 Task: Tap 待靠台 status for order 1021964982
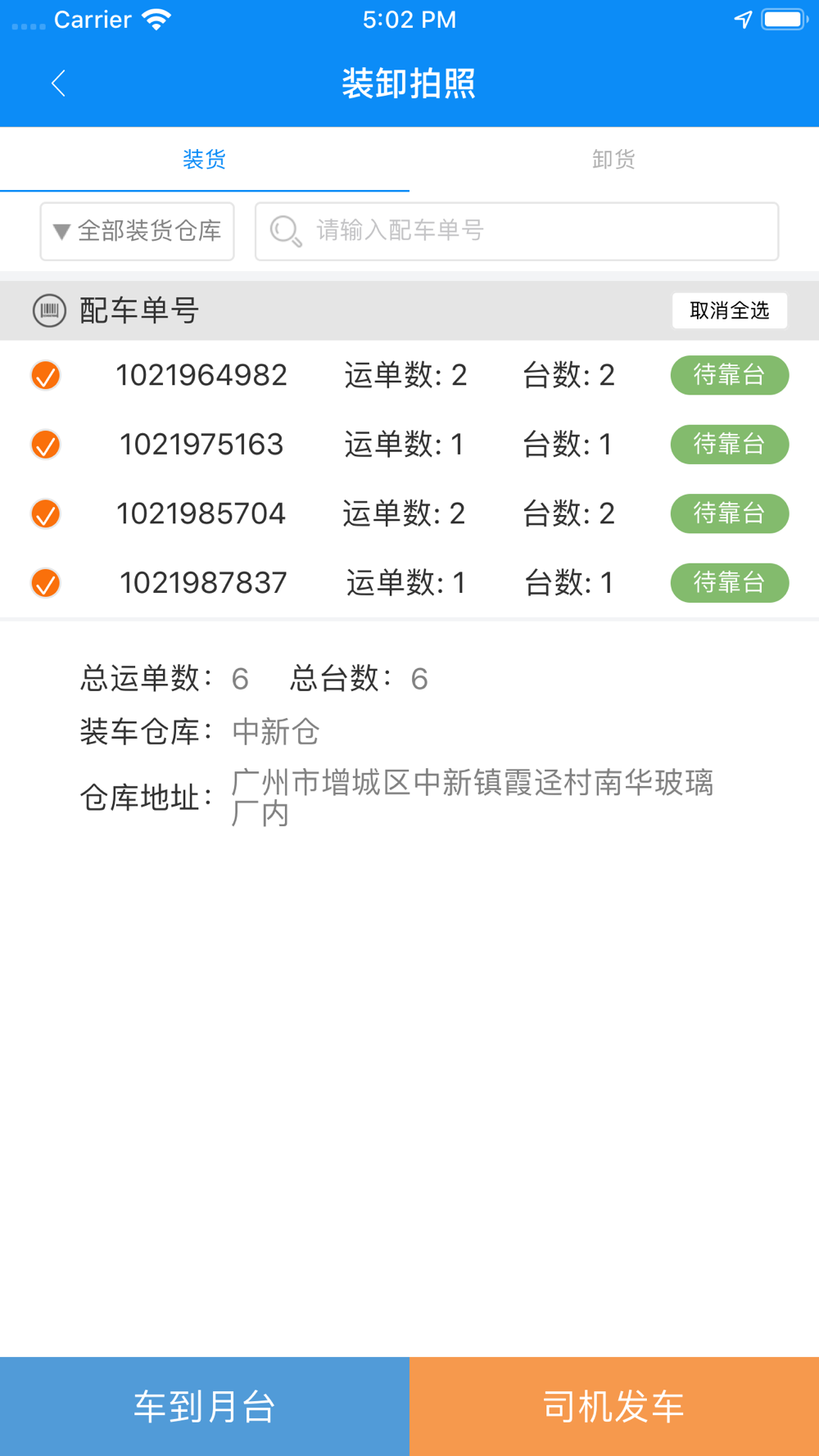(730, 375)
